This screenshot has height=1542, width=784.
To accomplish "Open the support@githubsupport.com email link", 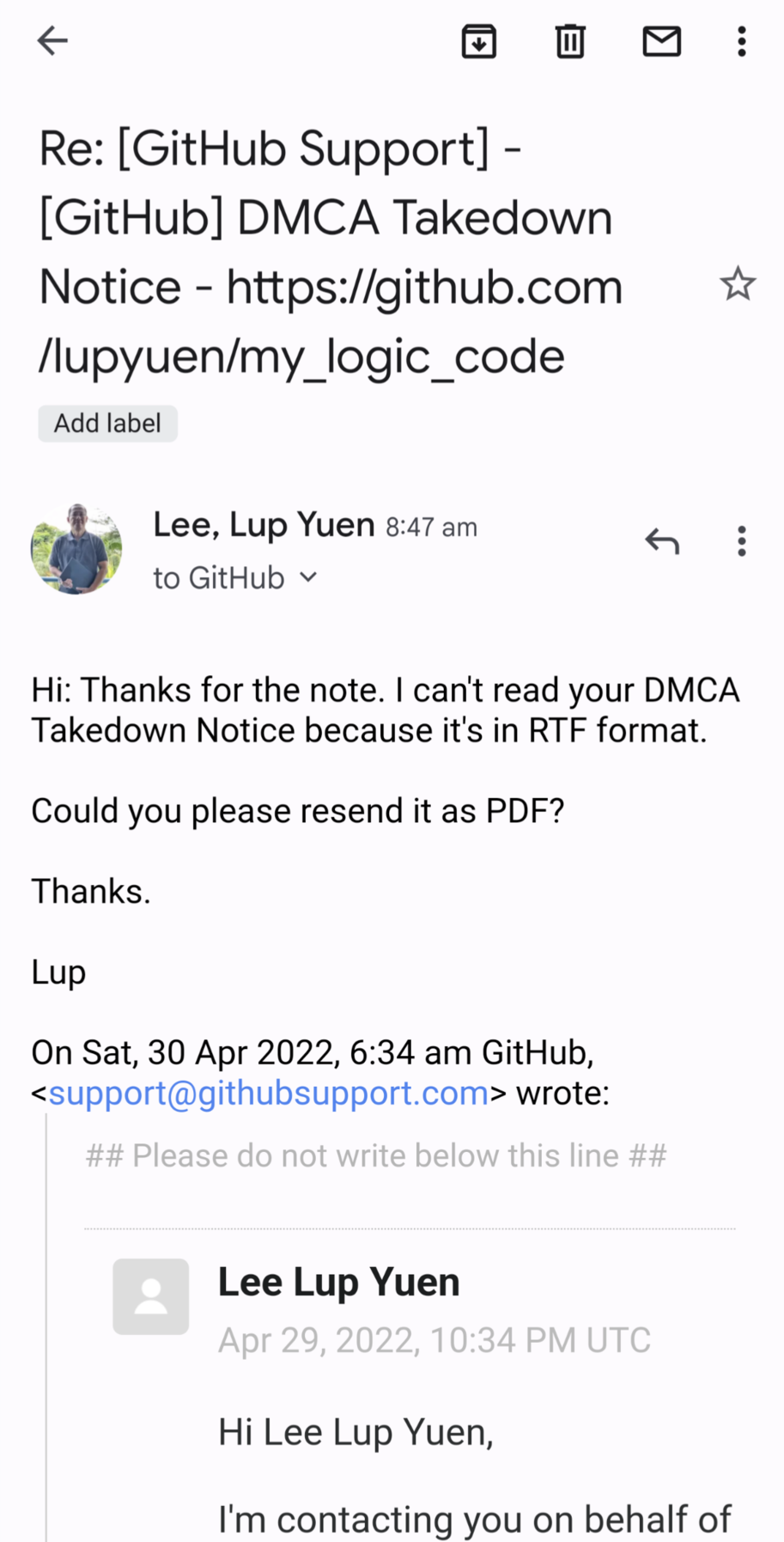I will [268, 1093].
